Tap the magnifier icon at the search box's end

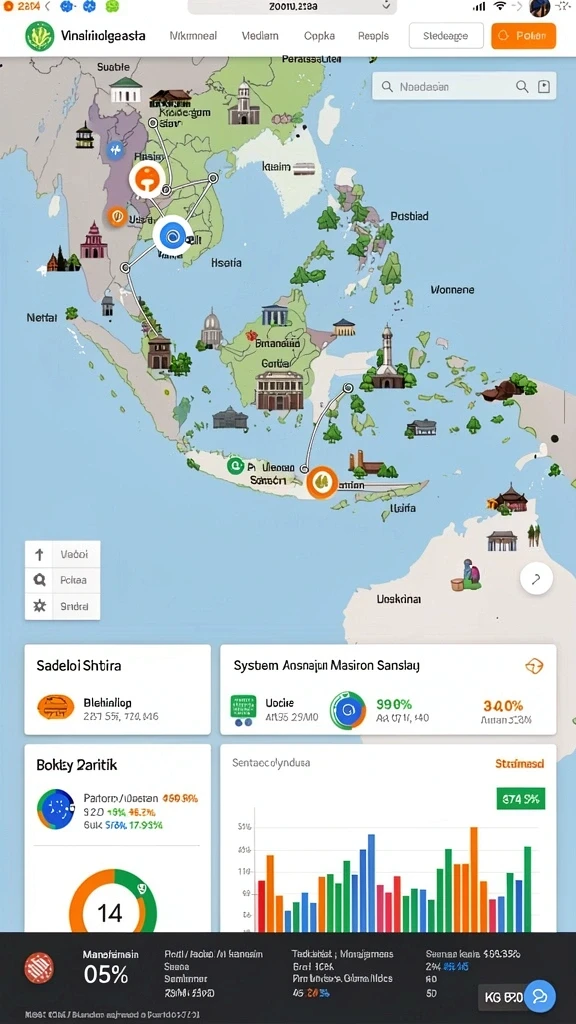pos(522,86)
